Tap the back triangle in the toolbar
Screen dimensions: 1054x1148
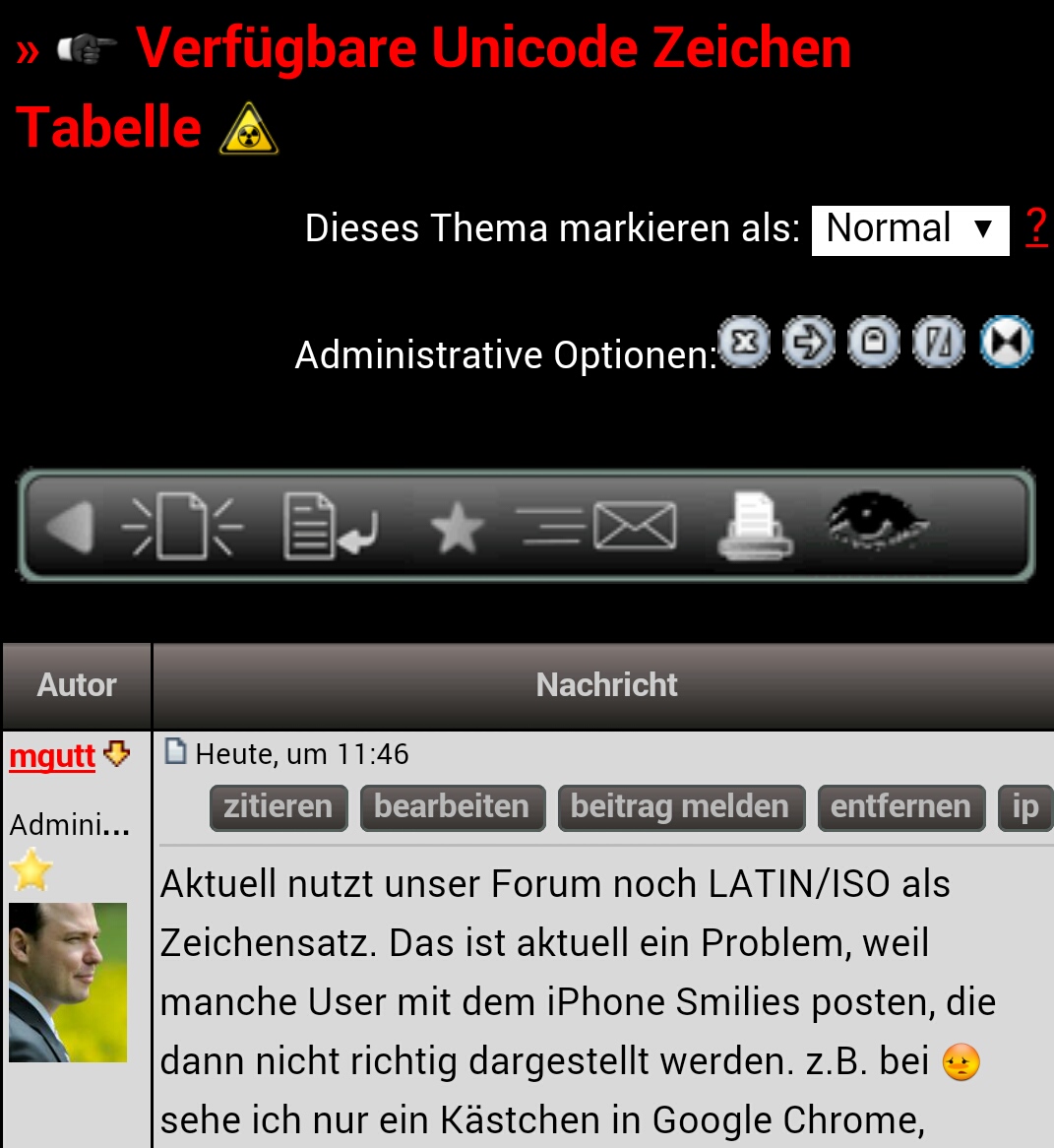click(x=69, y=527)
